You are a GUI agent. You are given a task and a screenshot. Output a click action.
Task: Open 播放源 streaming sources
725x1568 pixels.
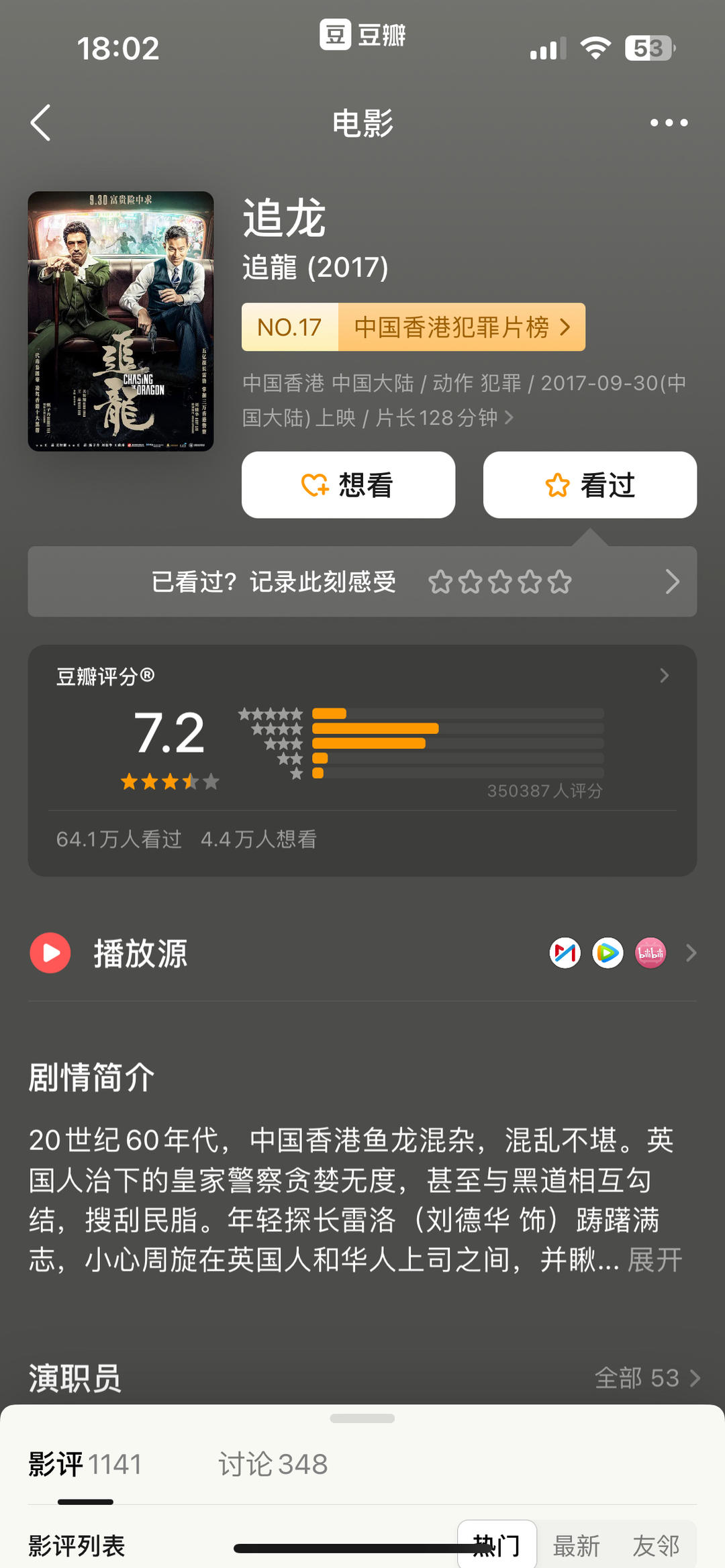(x=362, y=953)
